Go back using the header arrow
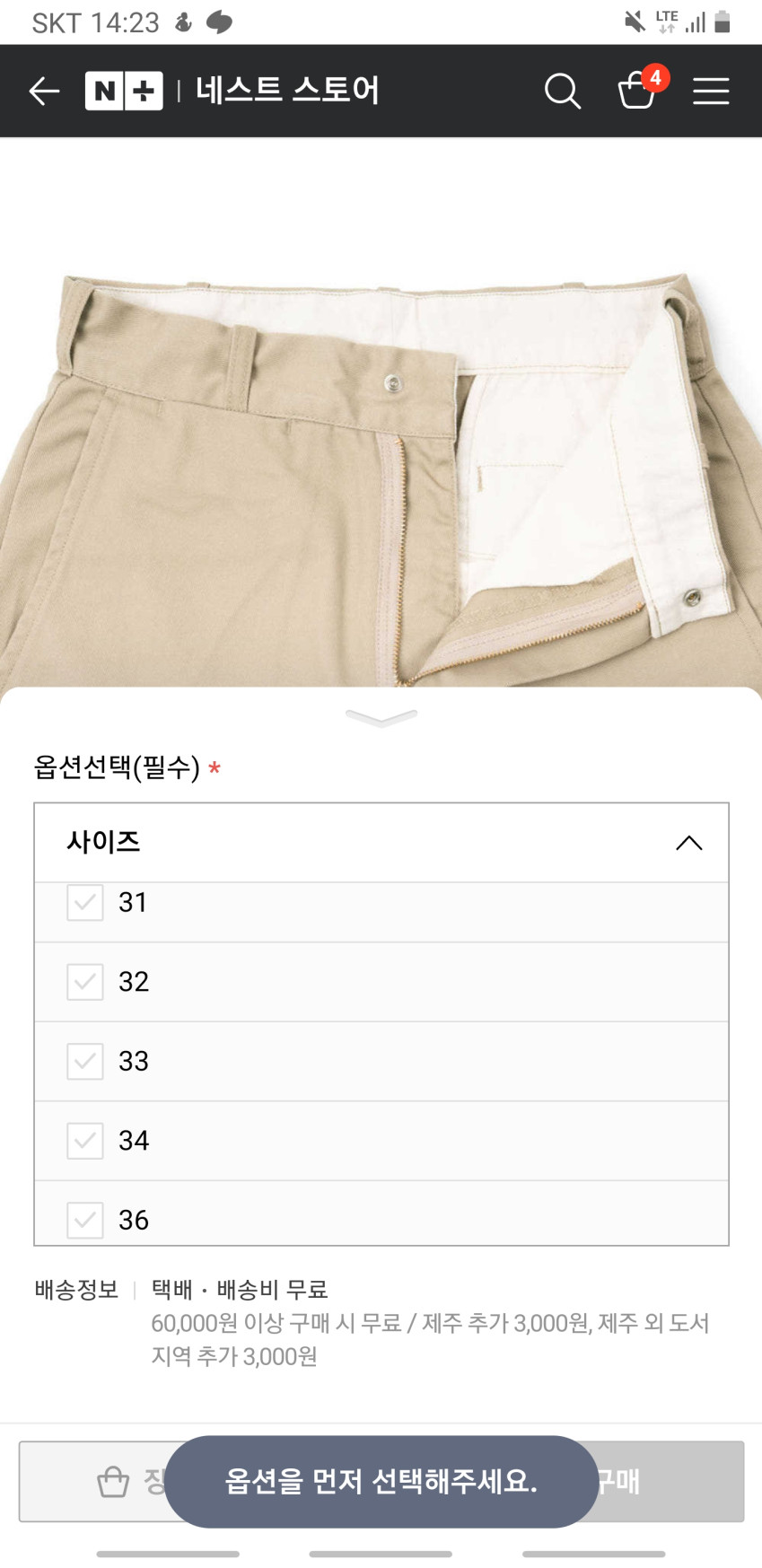This screenshot has width=762, height=1568. (x=43, y=91)
